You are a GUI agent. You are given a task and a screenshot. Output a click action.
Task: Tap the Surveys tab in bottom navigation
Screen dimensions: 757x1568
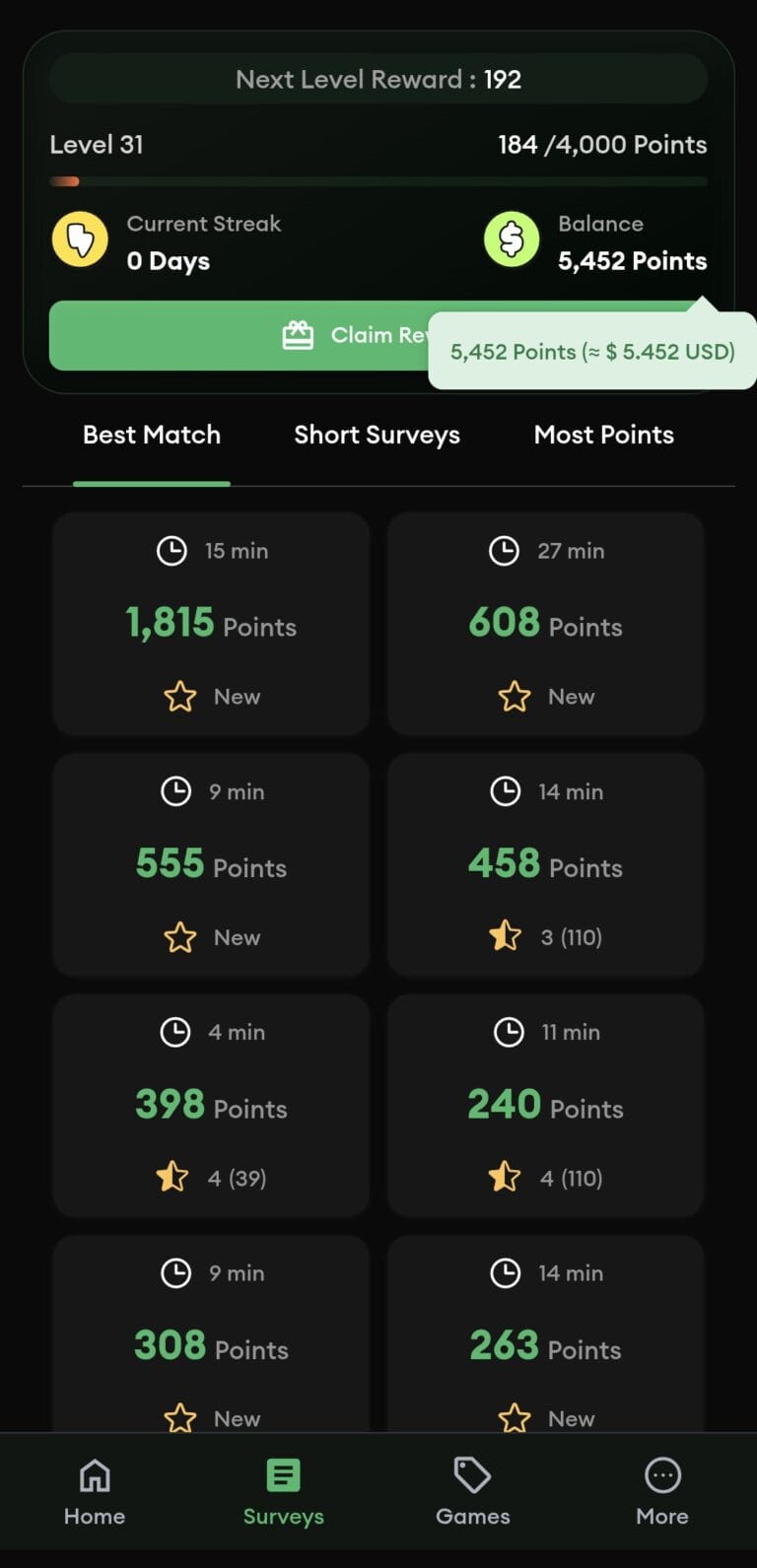(x=284, y=1492)
